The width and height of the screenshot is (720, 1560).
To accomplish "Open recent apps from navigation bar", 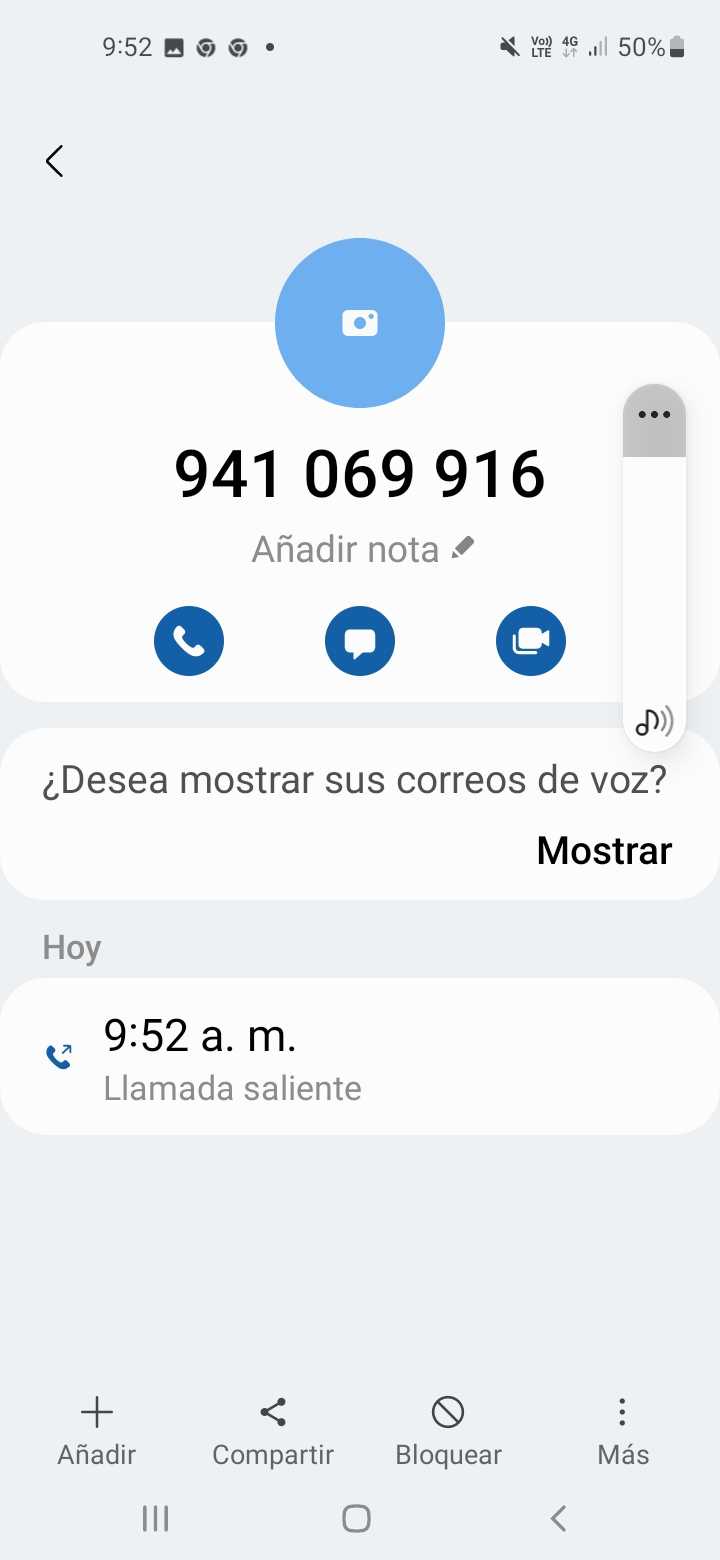I will coord(155,1519).
